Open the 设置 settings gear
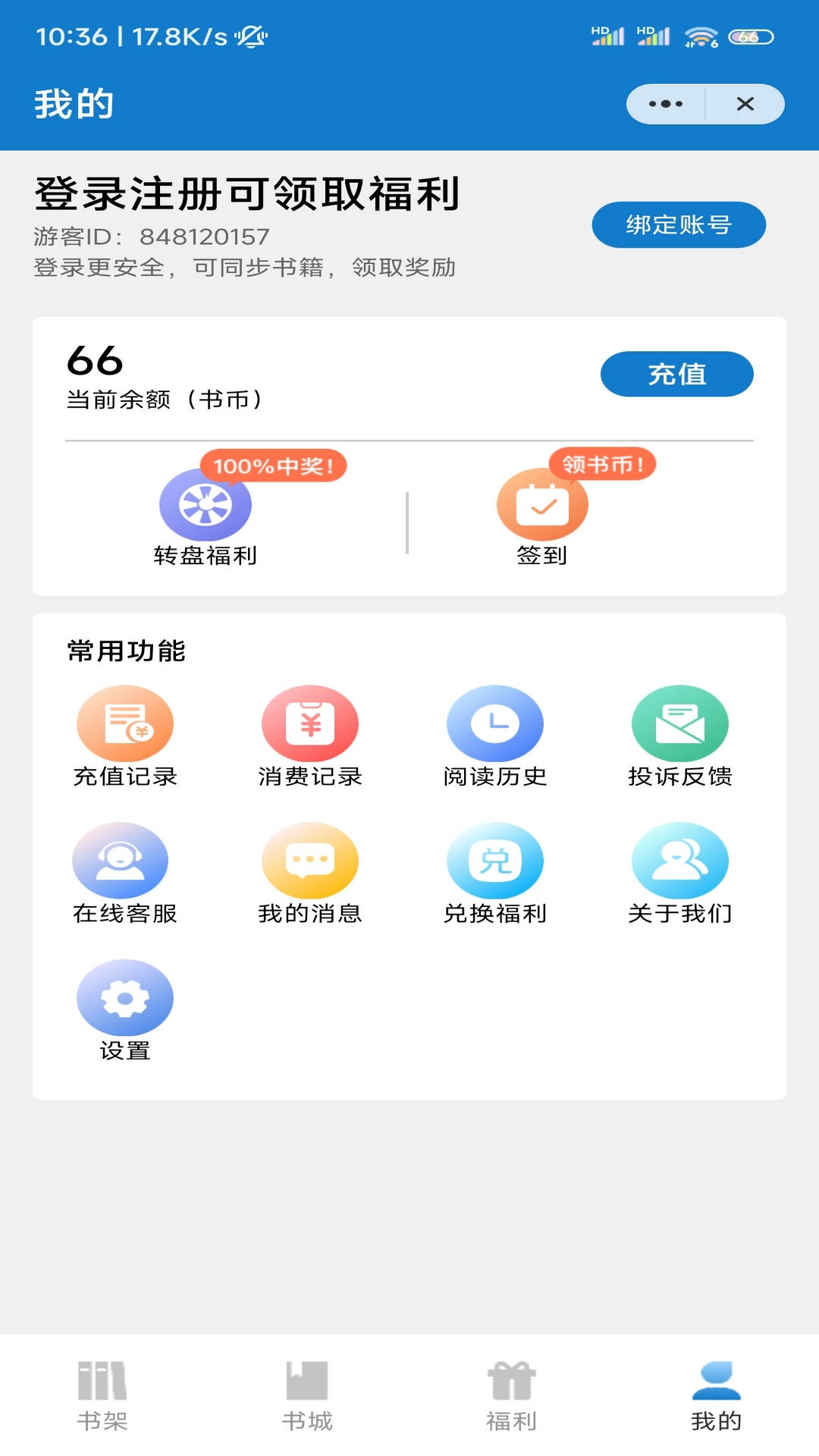 tap(125, 997)
